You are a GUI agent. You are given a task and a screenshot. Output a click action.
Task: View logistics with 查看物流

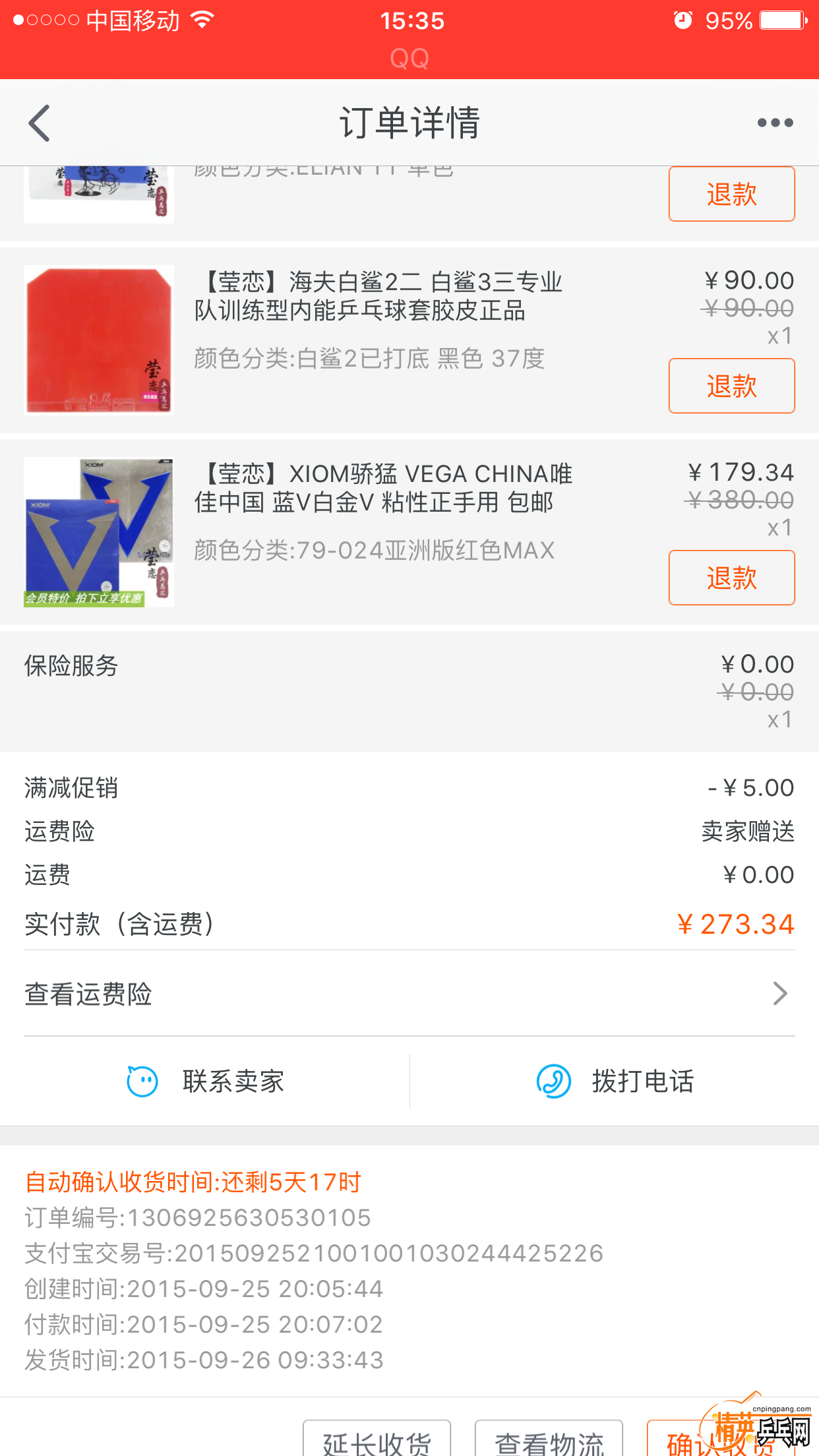click(549, 1441)
